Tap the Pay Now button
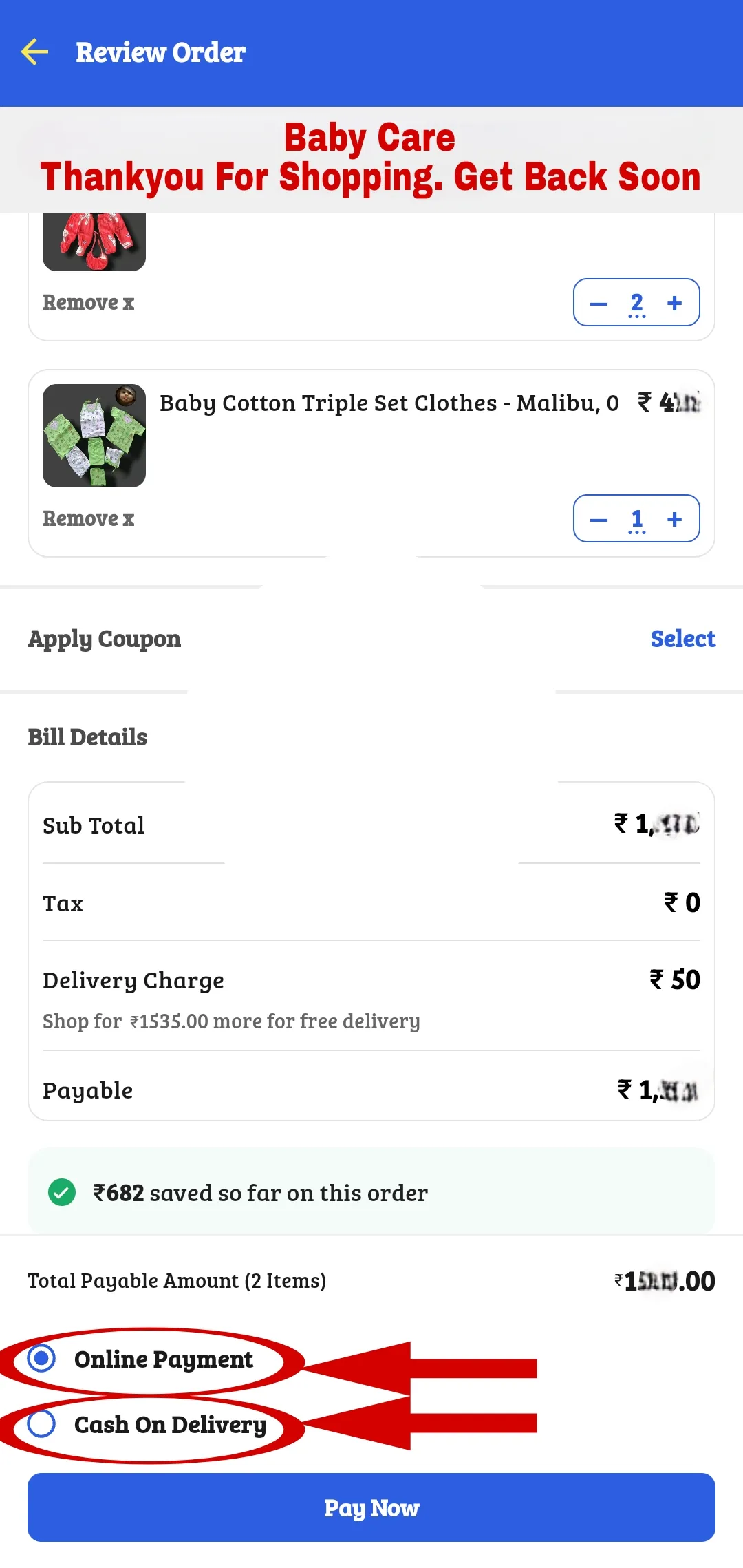This screenshot has height=1568, width=743. point(371,1507)
